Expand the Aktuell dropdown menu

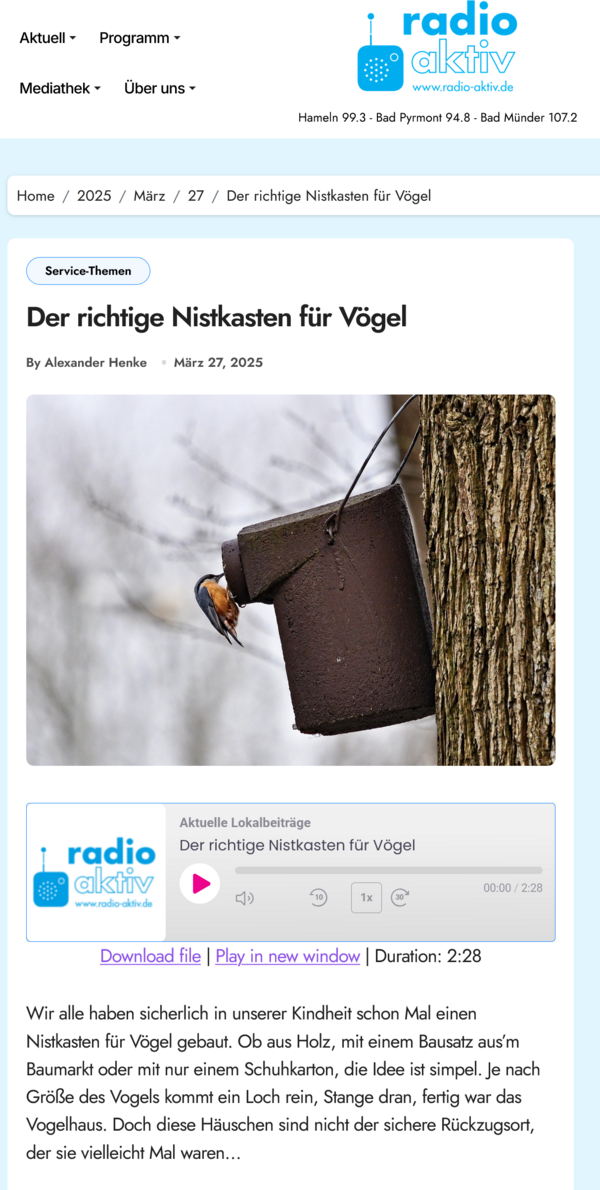pos(47,38)
